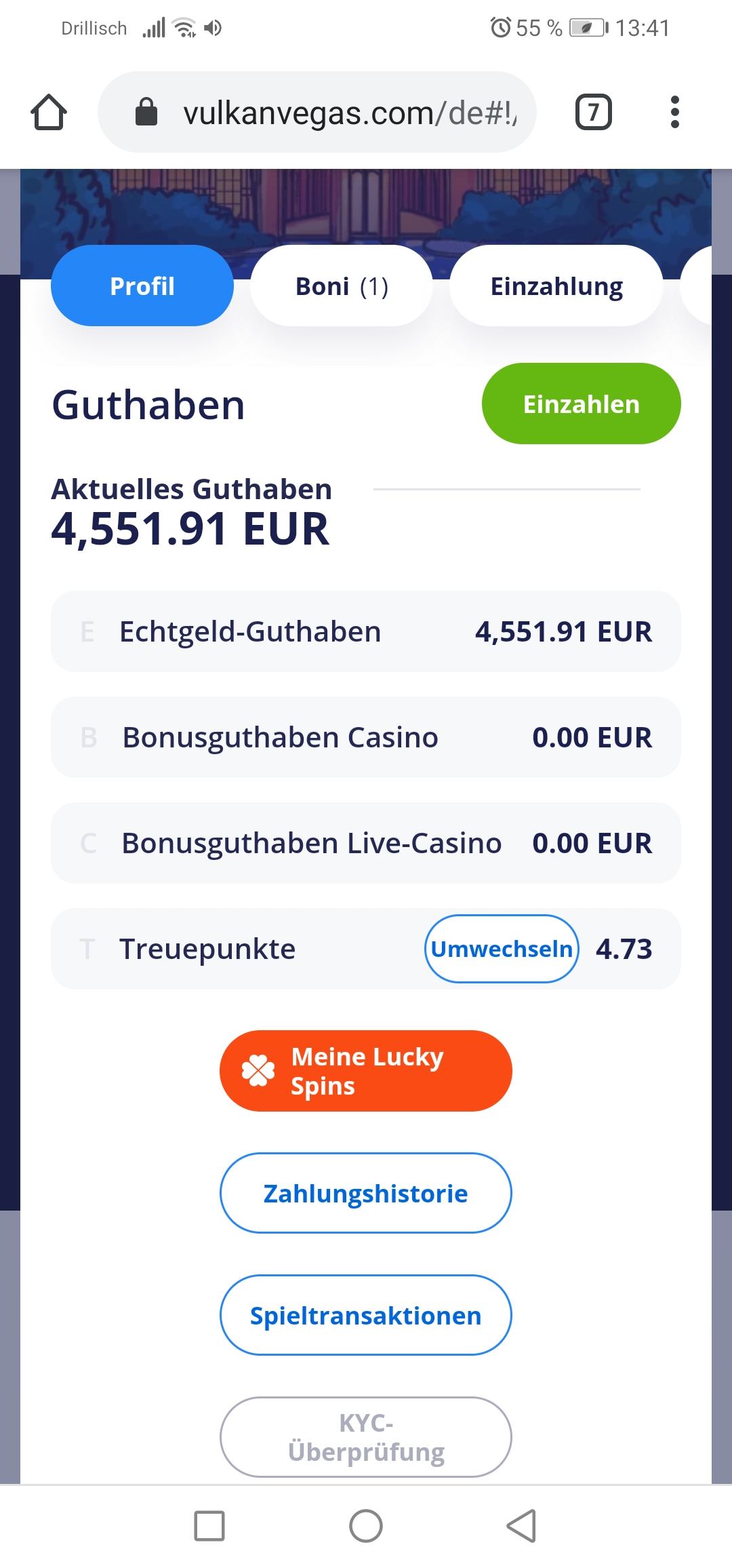The image size is (732, 1568).
Task: Open the KYC-Überprüfung page
Action: [x=365, y=1437]
